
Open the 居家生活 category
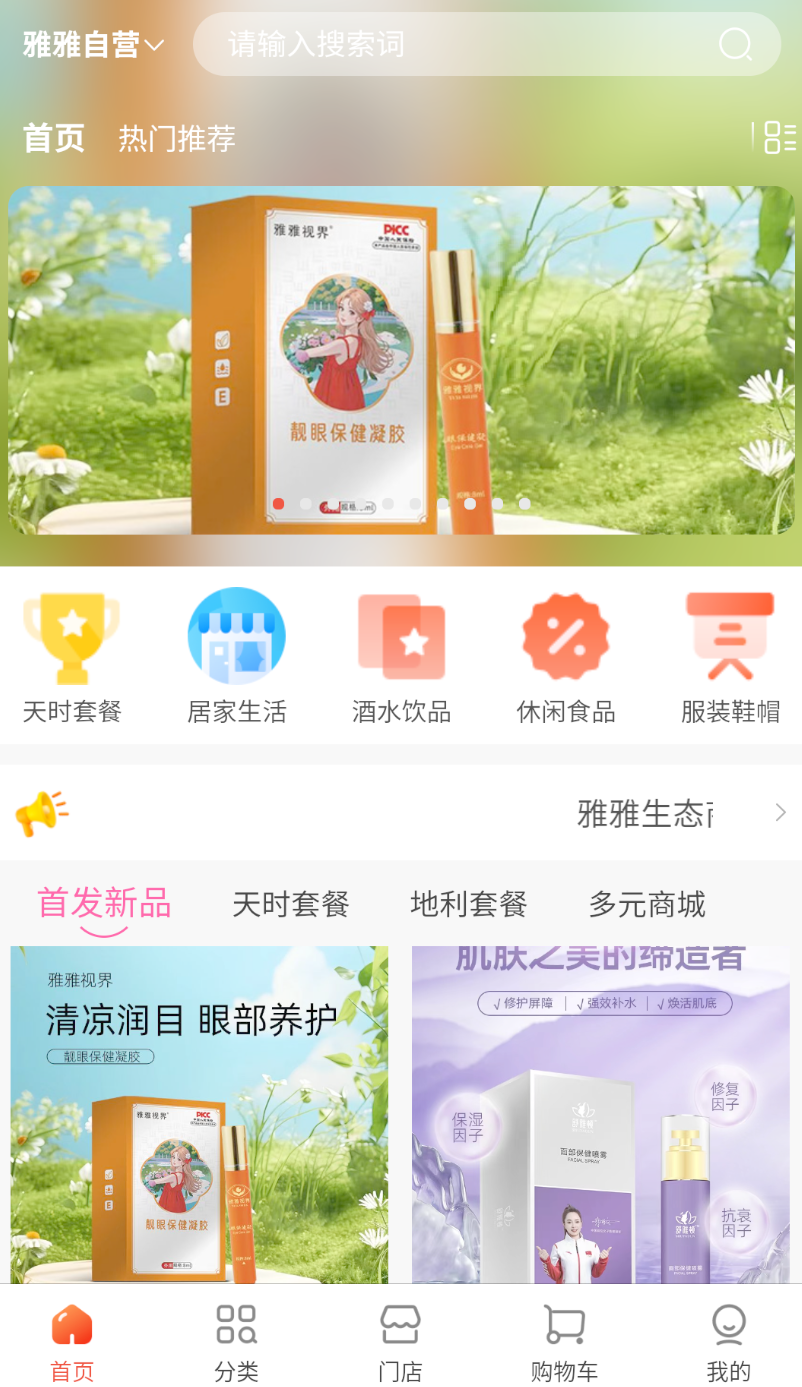(237, 656)
